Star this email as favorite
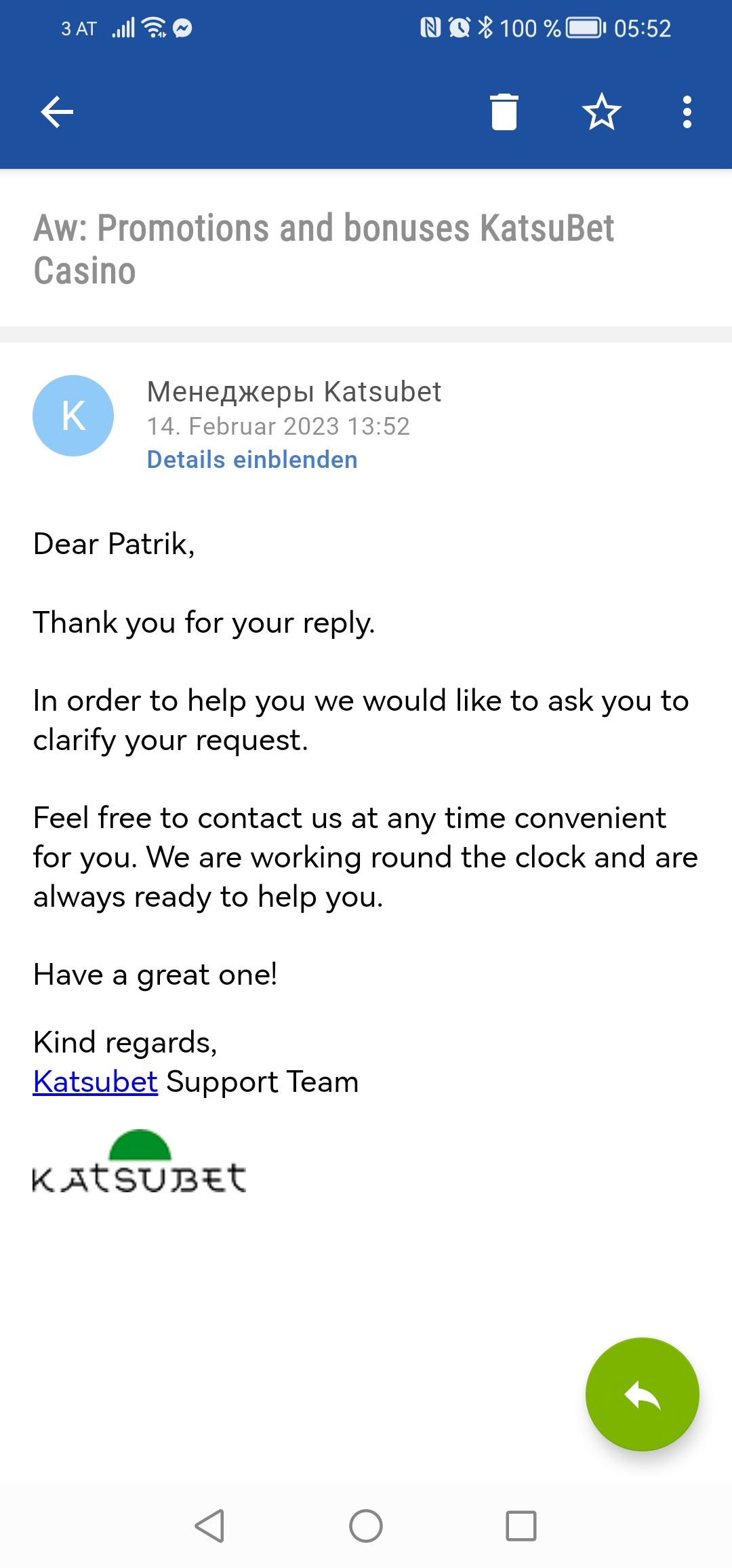This screenshot has width=732, height=1568. [x=601, y=112]
